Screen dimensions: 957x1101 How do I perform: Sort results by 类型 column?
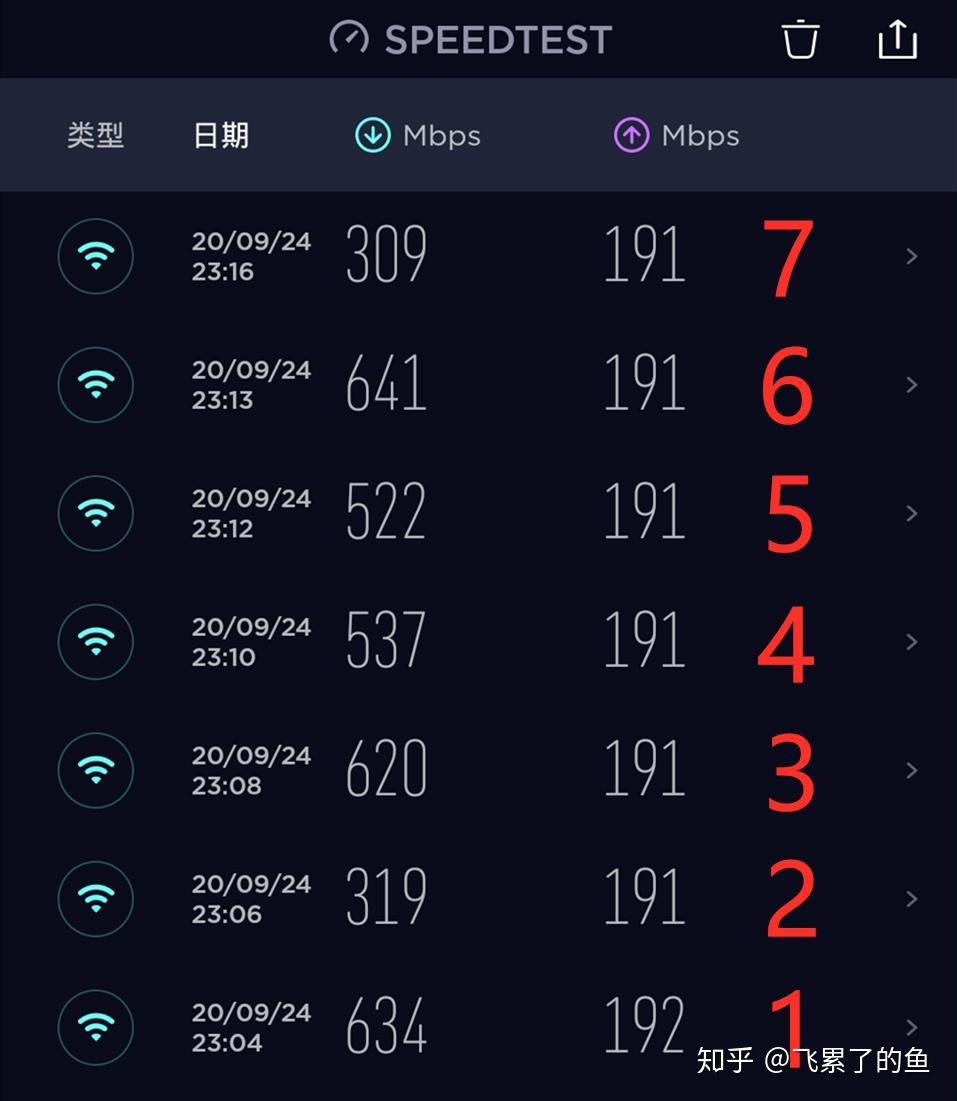pyautogui.click(x=95, y=136)
